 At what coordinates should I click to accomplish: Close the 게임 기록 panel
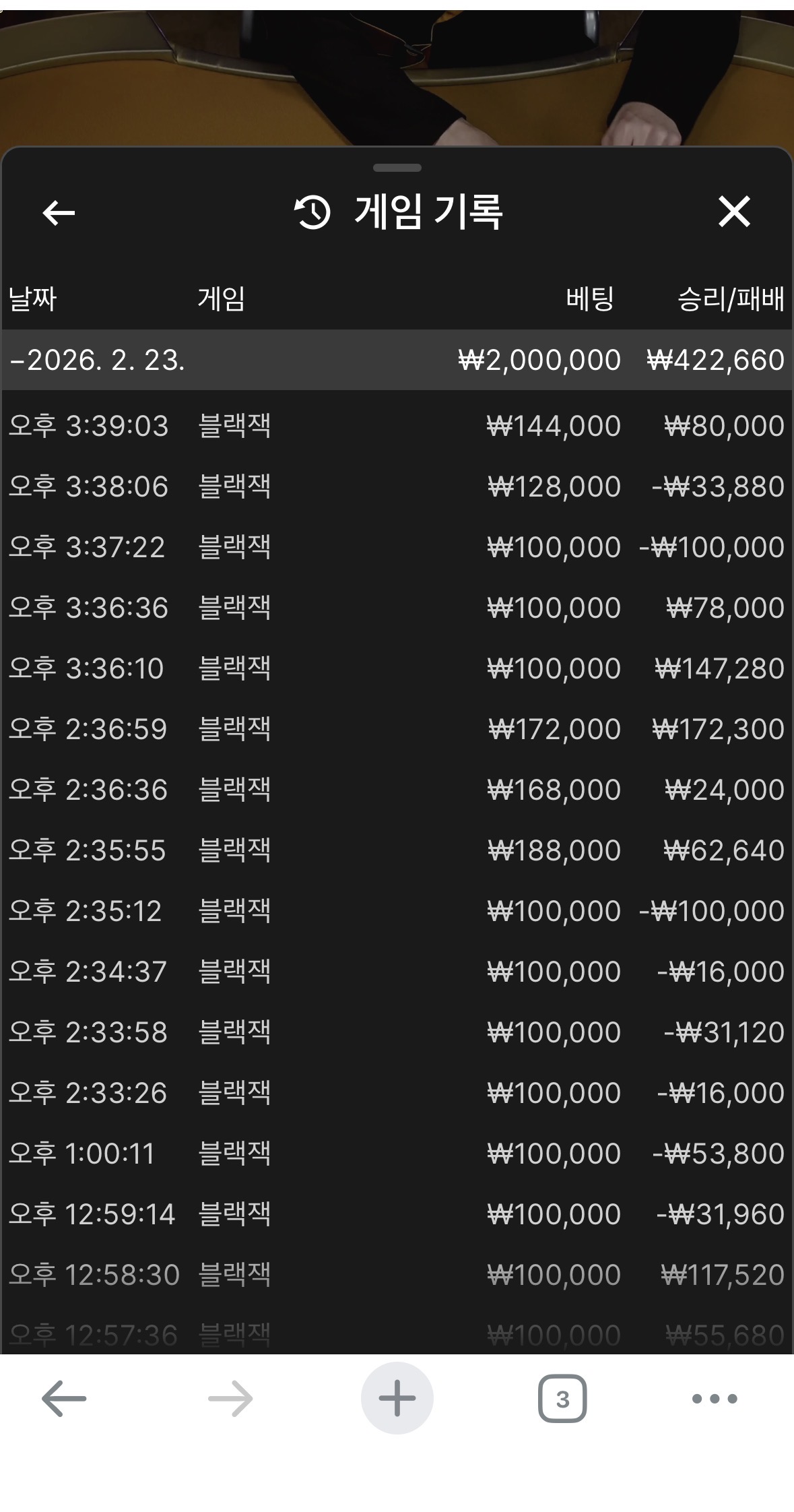733,212
